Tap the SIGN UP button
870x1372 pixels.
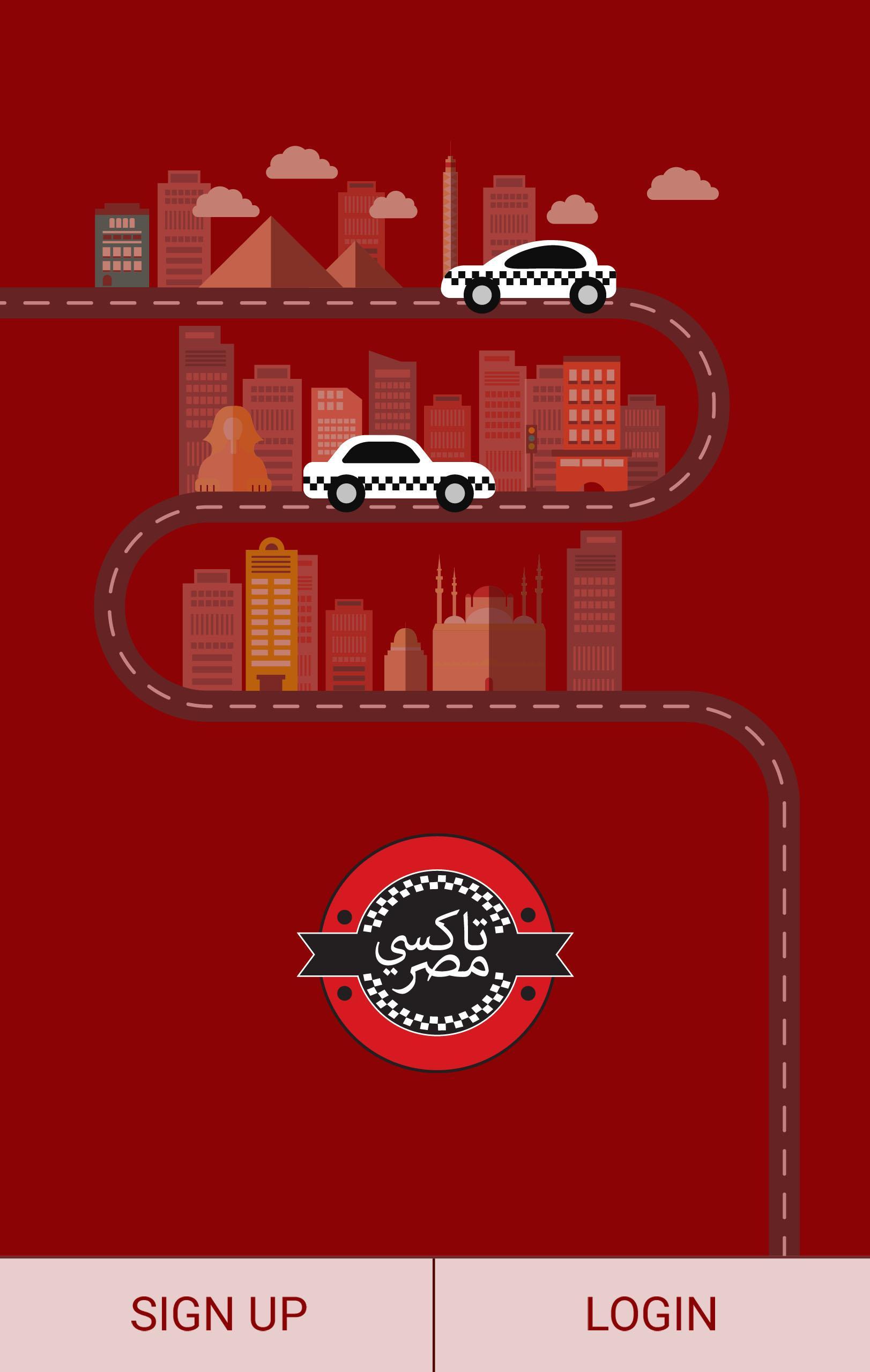point(217,1315)
